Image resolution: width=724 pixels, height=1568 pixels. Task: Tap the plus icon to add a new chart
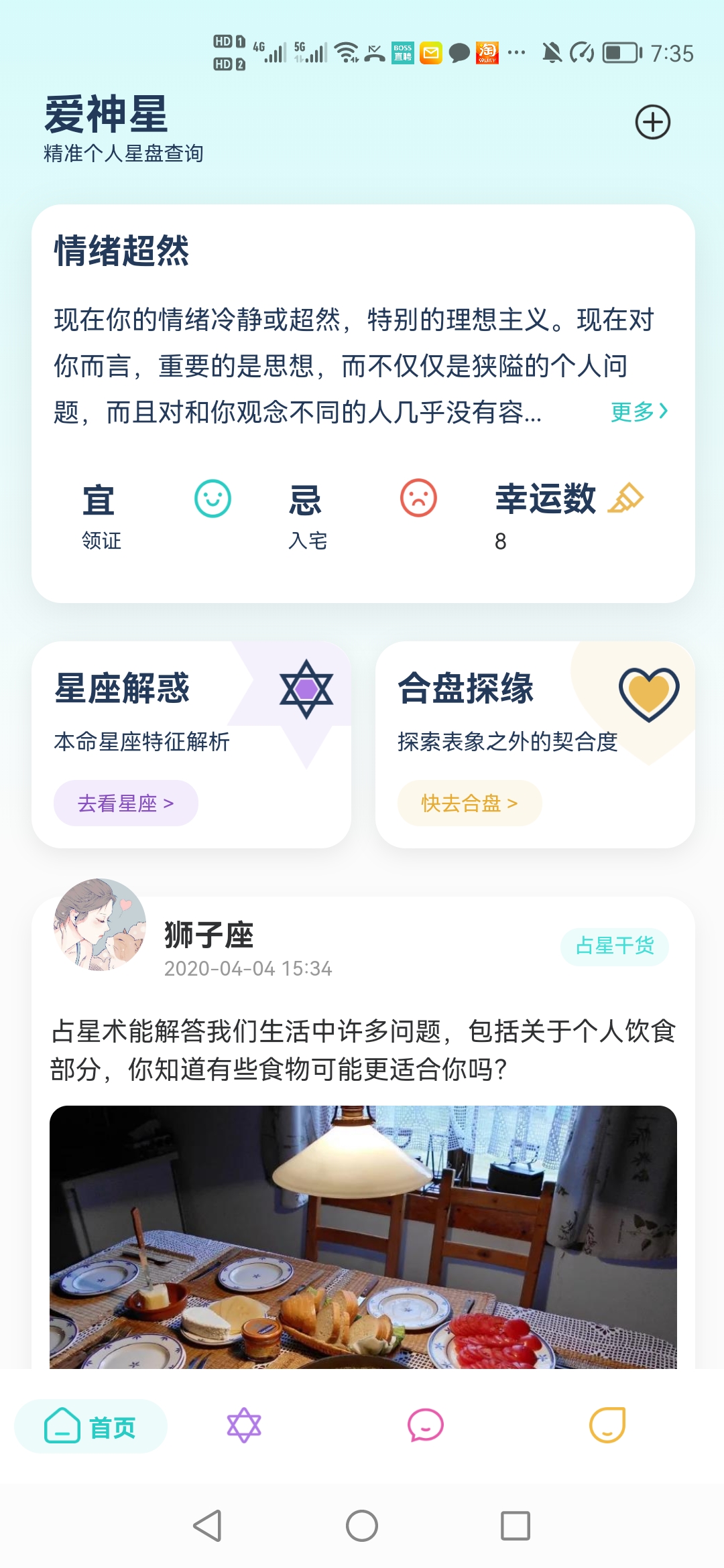653,123
